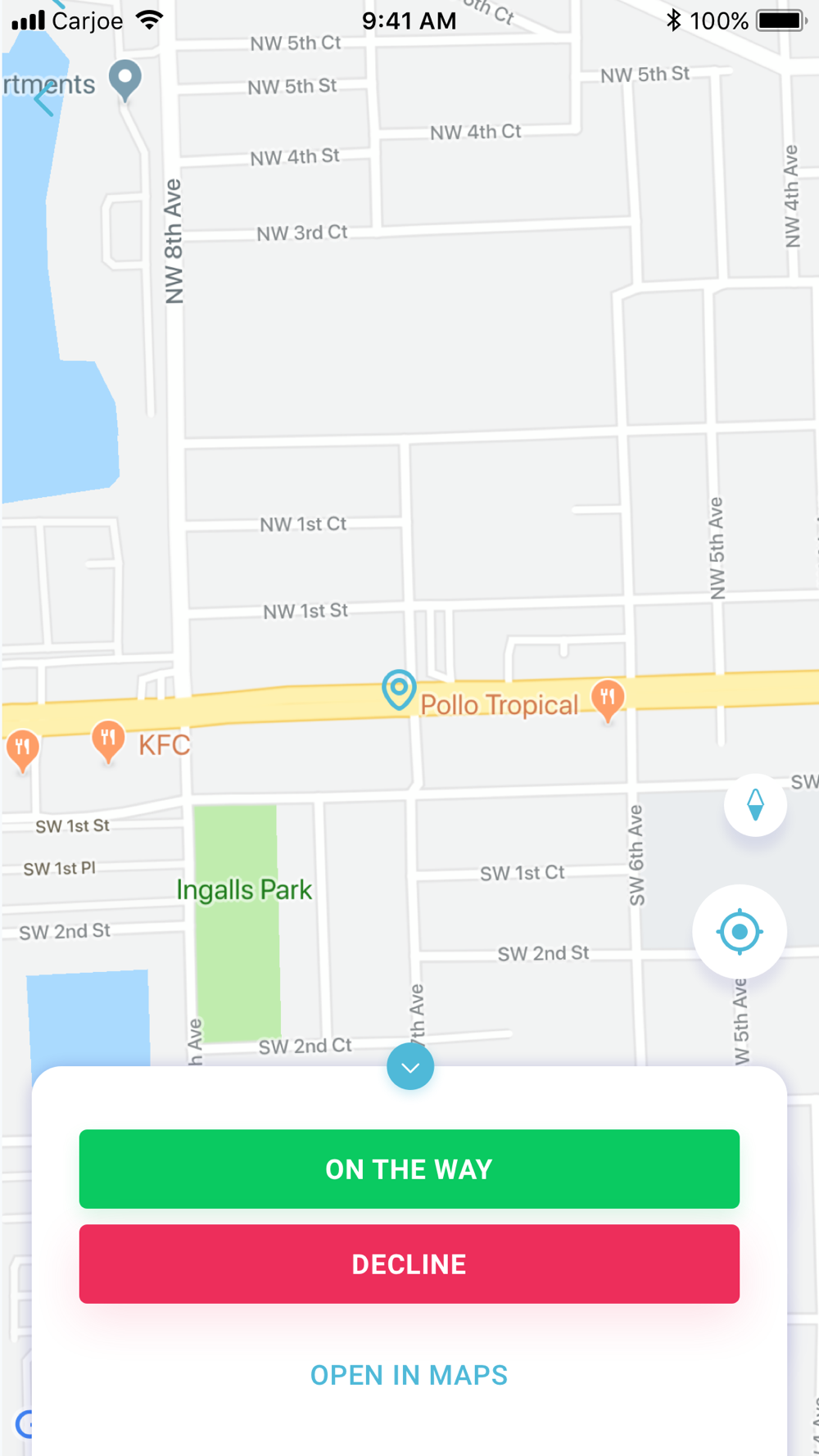Decline the ride request
The width and height of the screenshot is (819, 1456).
pos(409,1264)
